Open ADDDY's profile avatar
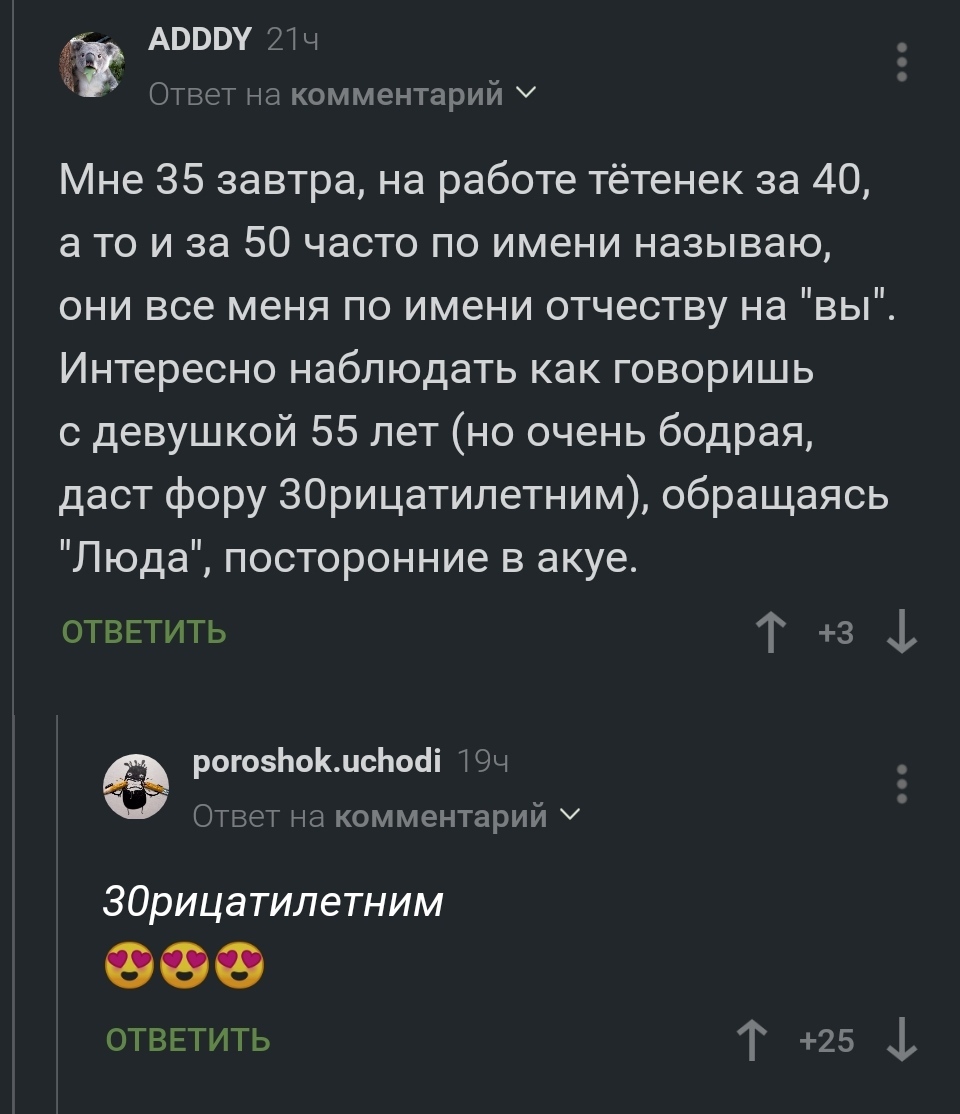This screenshot has height=1114, width=960. point(91,64)
